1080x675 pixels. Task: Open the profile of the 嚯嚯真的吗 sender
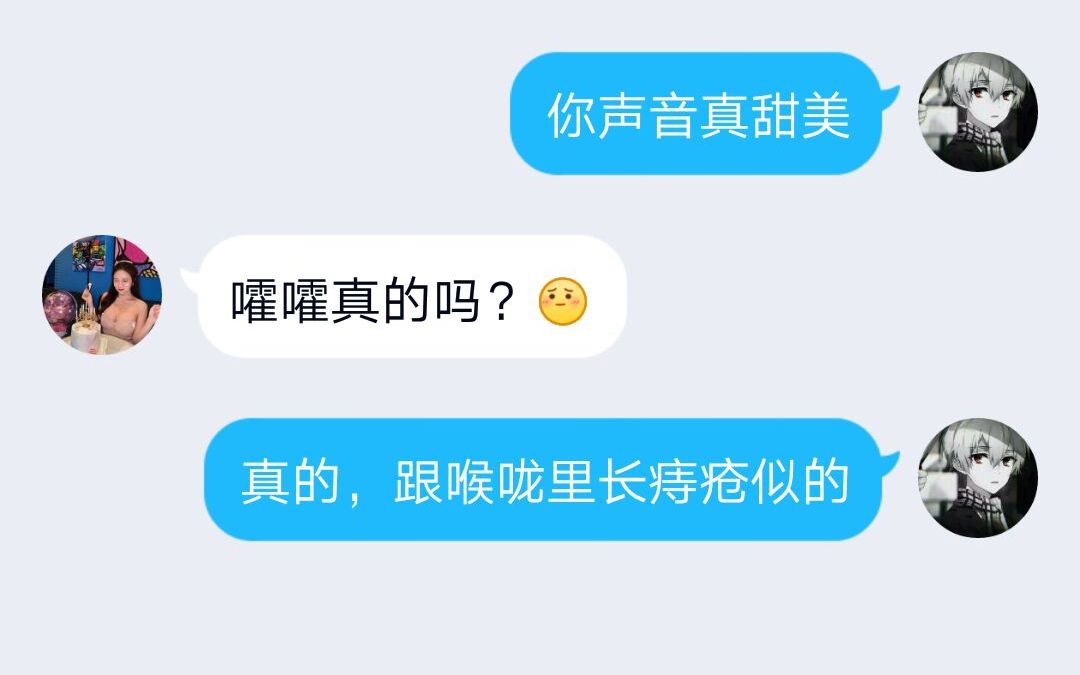(102, 296)
